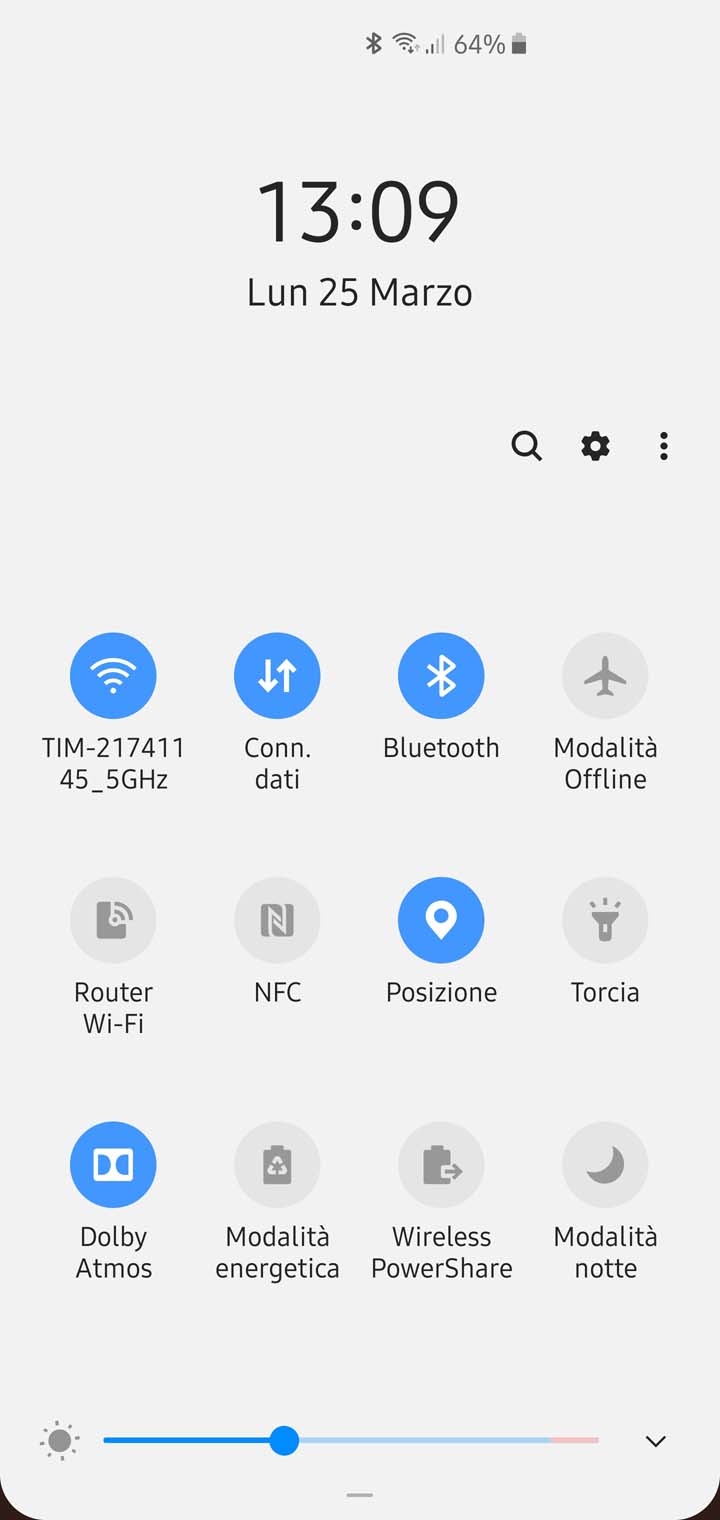Screen dimensions: 720x1520
Task: Disable Conn. dati mobile data
Action: click(x=277, y=676)
